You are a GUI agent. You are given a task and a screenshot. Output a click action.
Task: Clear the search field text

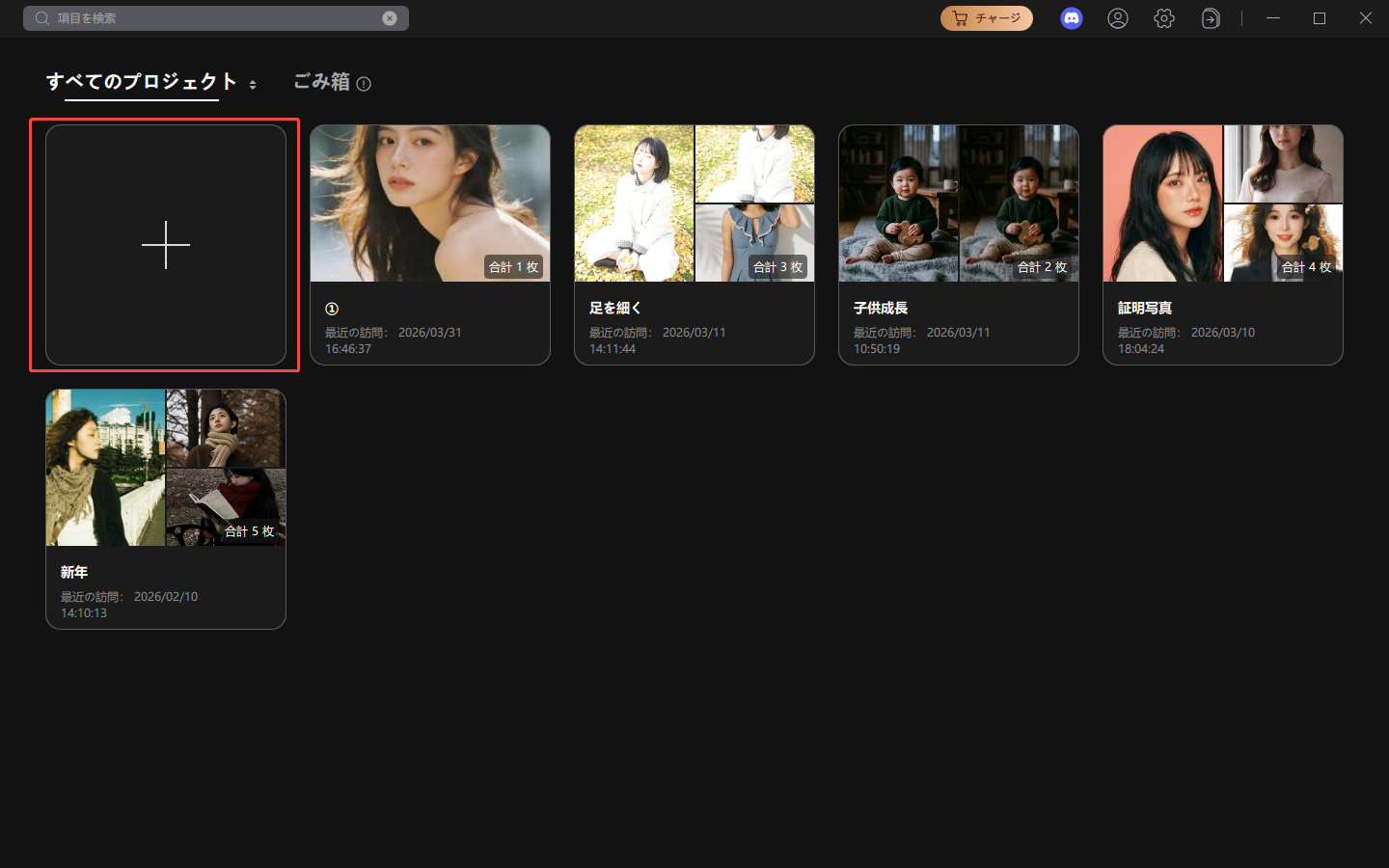click(390, 18)
